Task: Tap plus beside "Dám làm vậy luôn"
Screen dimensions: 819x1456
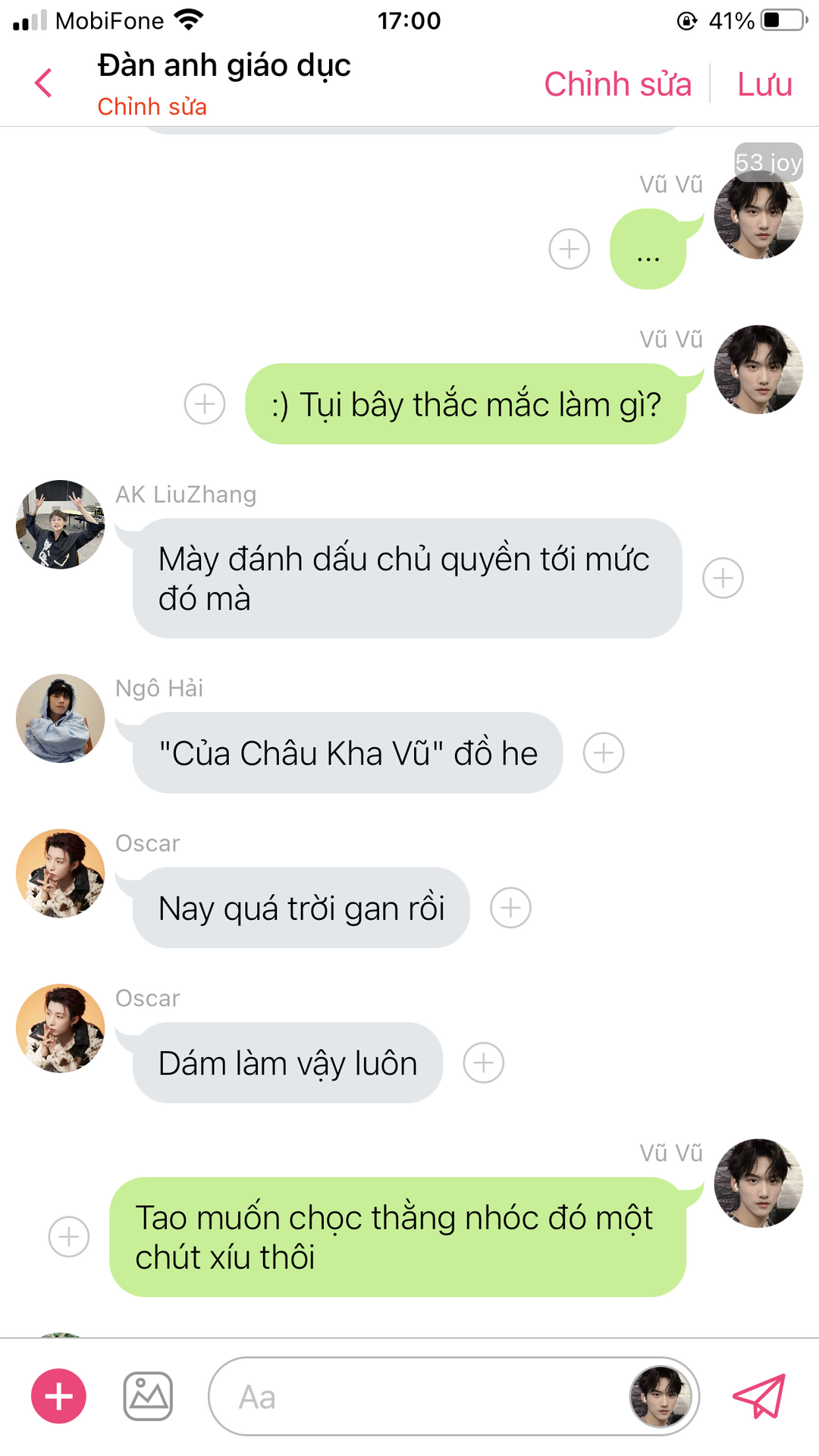Action: [484, 1062]
